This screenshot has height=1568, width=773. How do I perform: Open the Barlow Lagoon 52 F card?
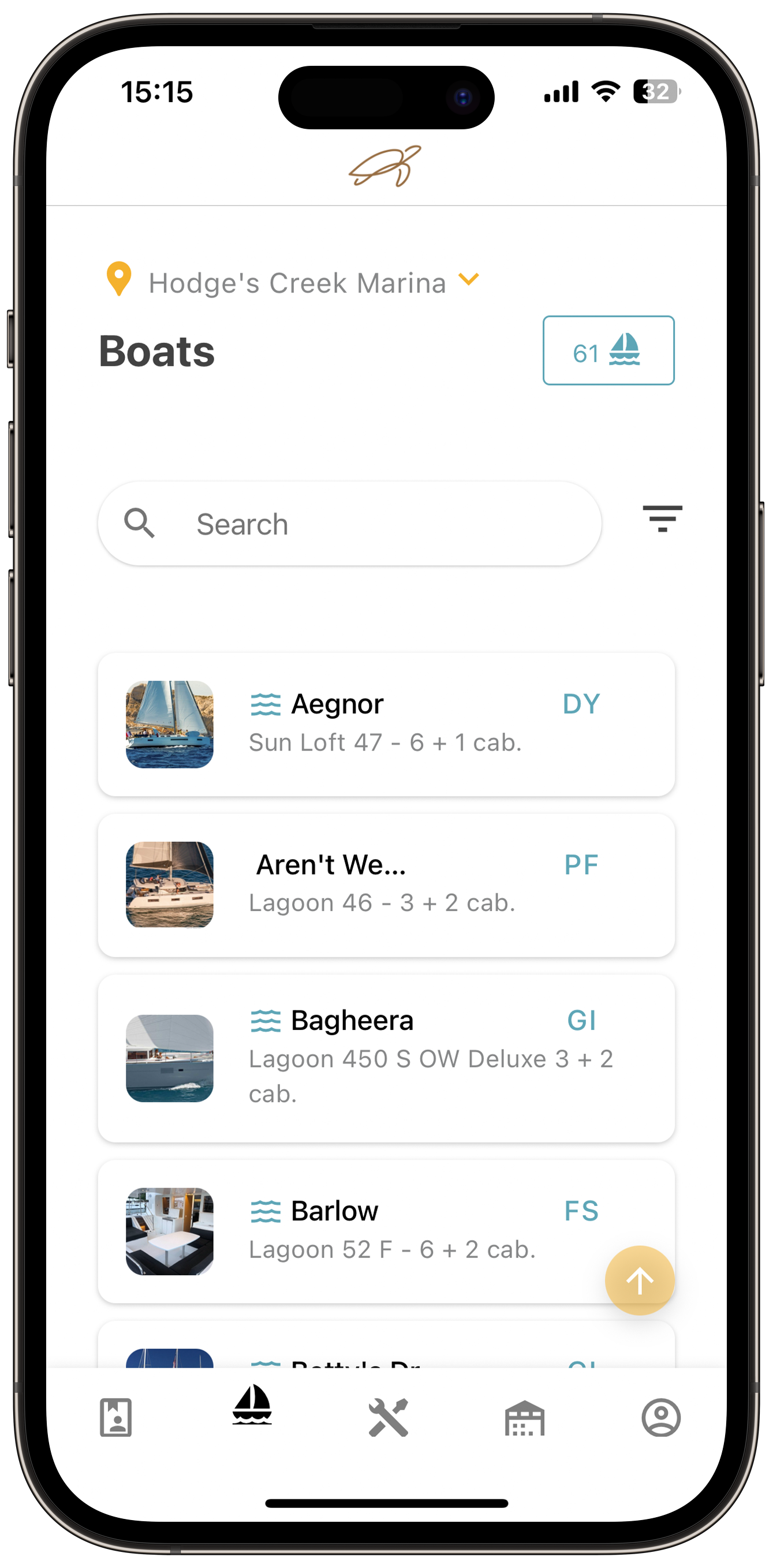click(x=386, y=1231)
